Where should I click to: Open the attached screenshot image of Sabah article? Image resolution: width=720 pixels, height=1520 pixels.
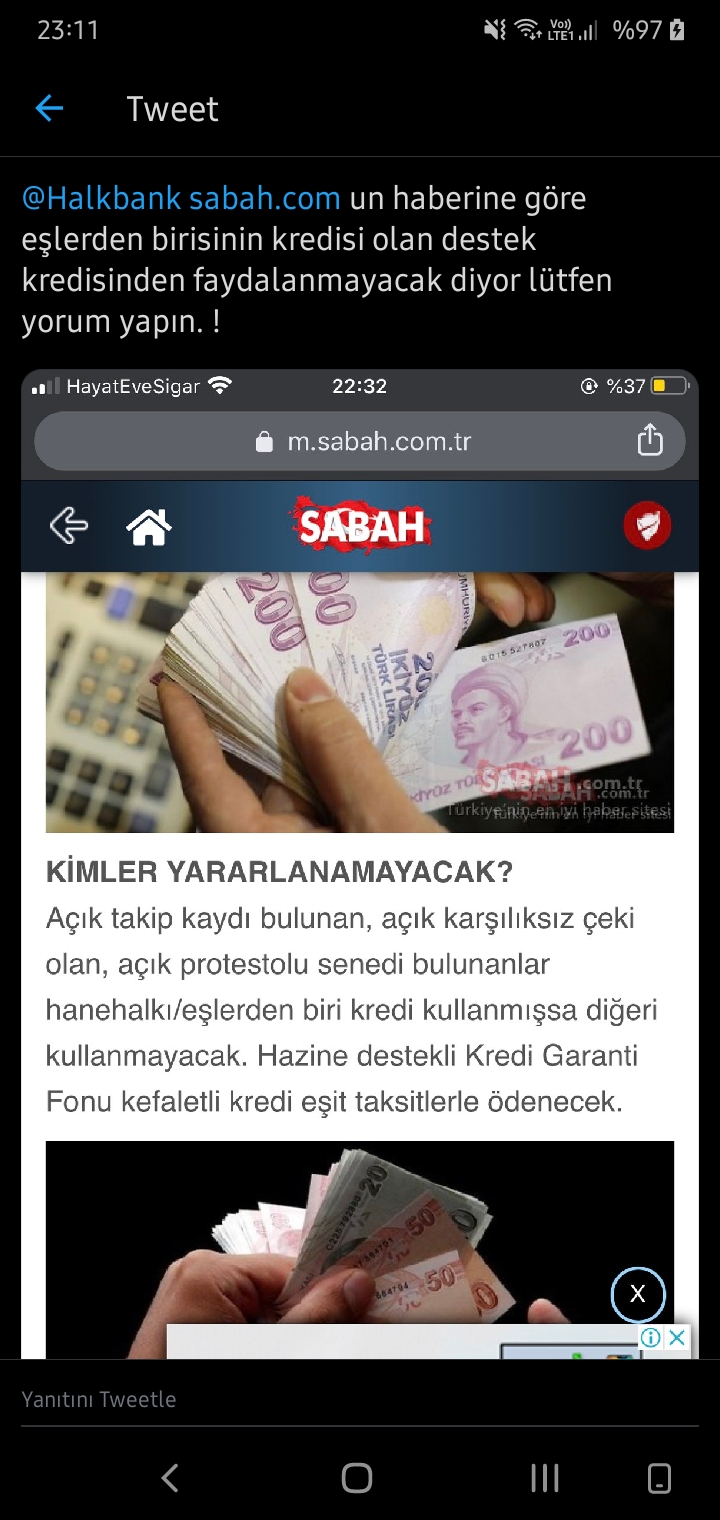[x=360, y=864]
